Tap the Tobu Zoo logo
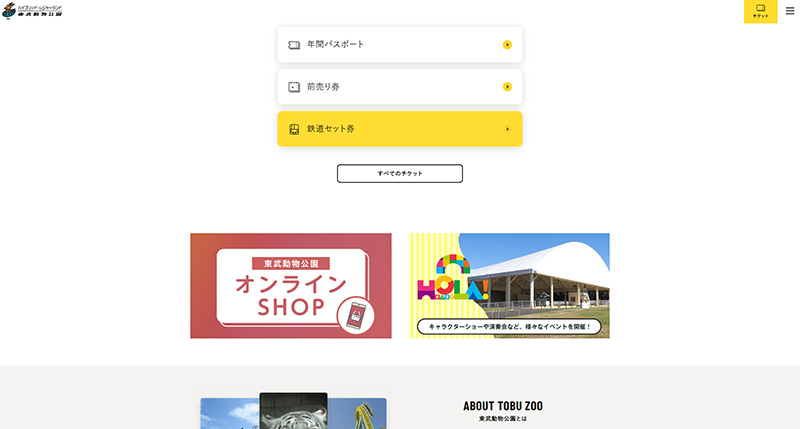Viewport: 800px width, 429px height. click(32, 12)
